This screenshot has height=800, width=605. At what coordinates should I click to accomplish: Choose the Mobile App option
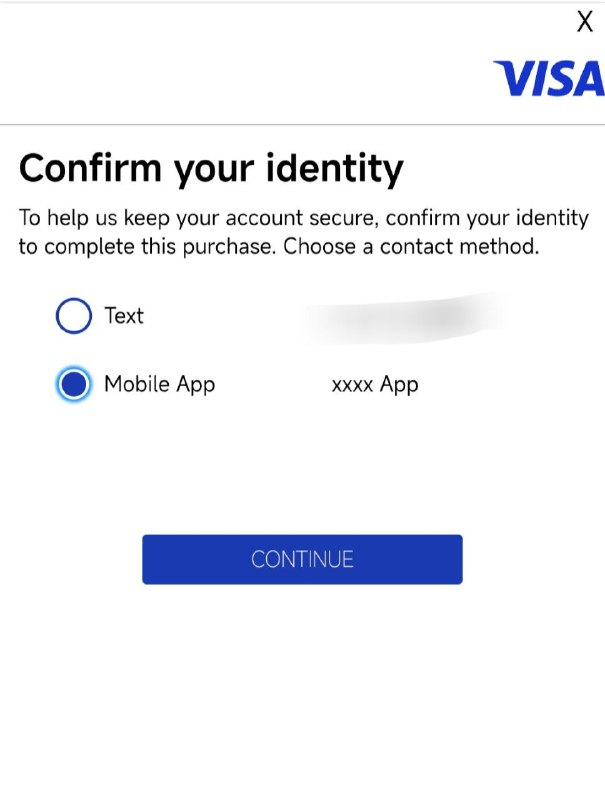(74, 384)
